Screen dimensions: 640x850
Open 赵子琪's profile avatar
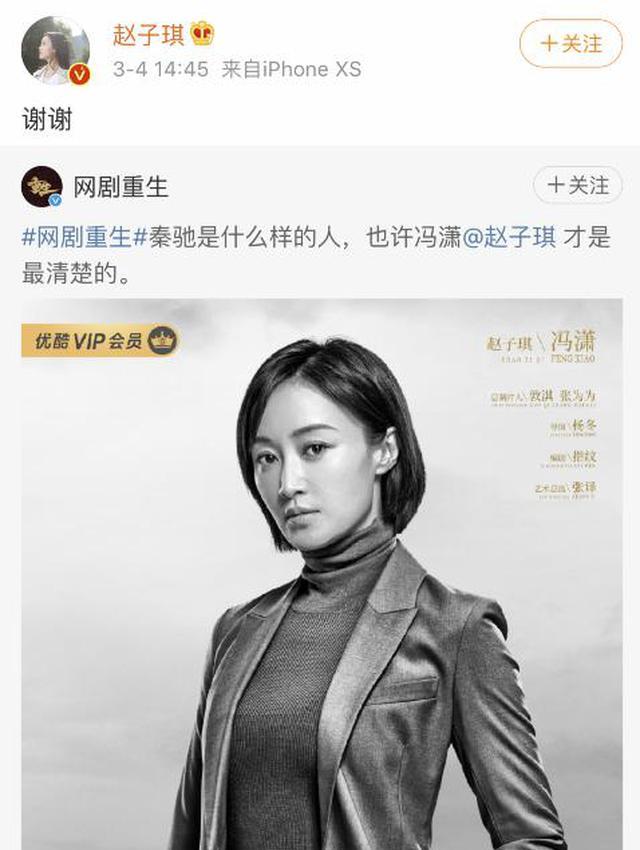tap(55, 50)
